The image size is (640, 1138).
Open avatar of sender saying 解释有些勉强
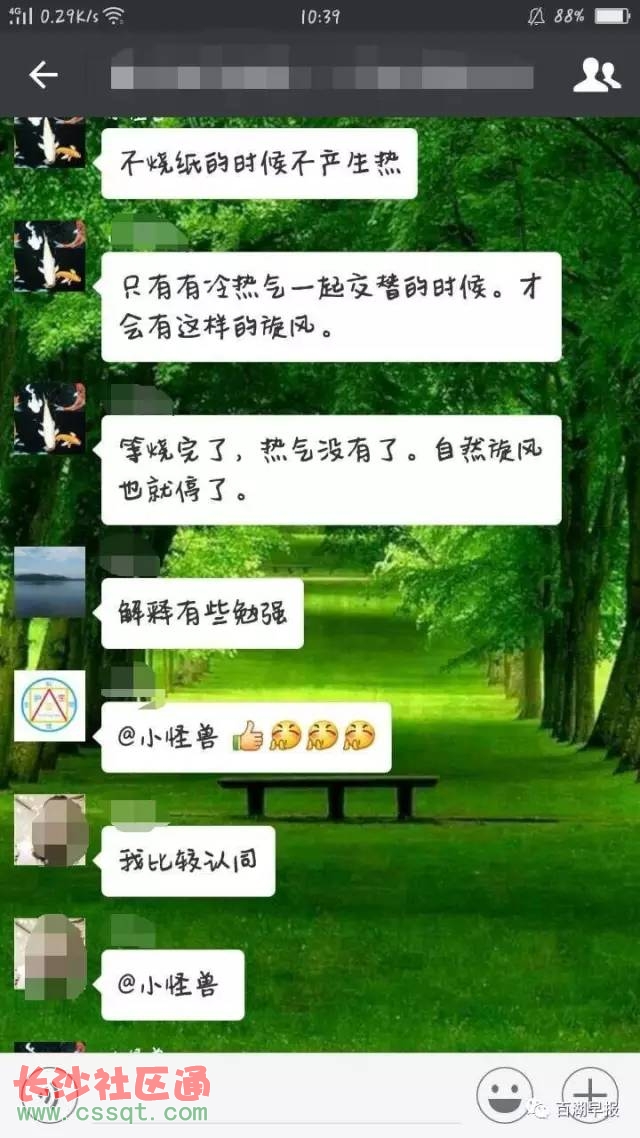click(49, 582)
